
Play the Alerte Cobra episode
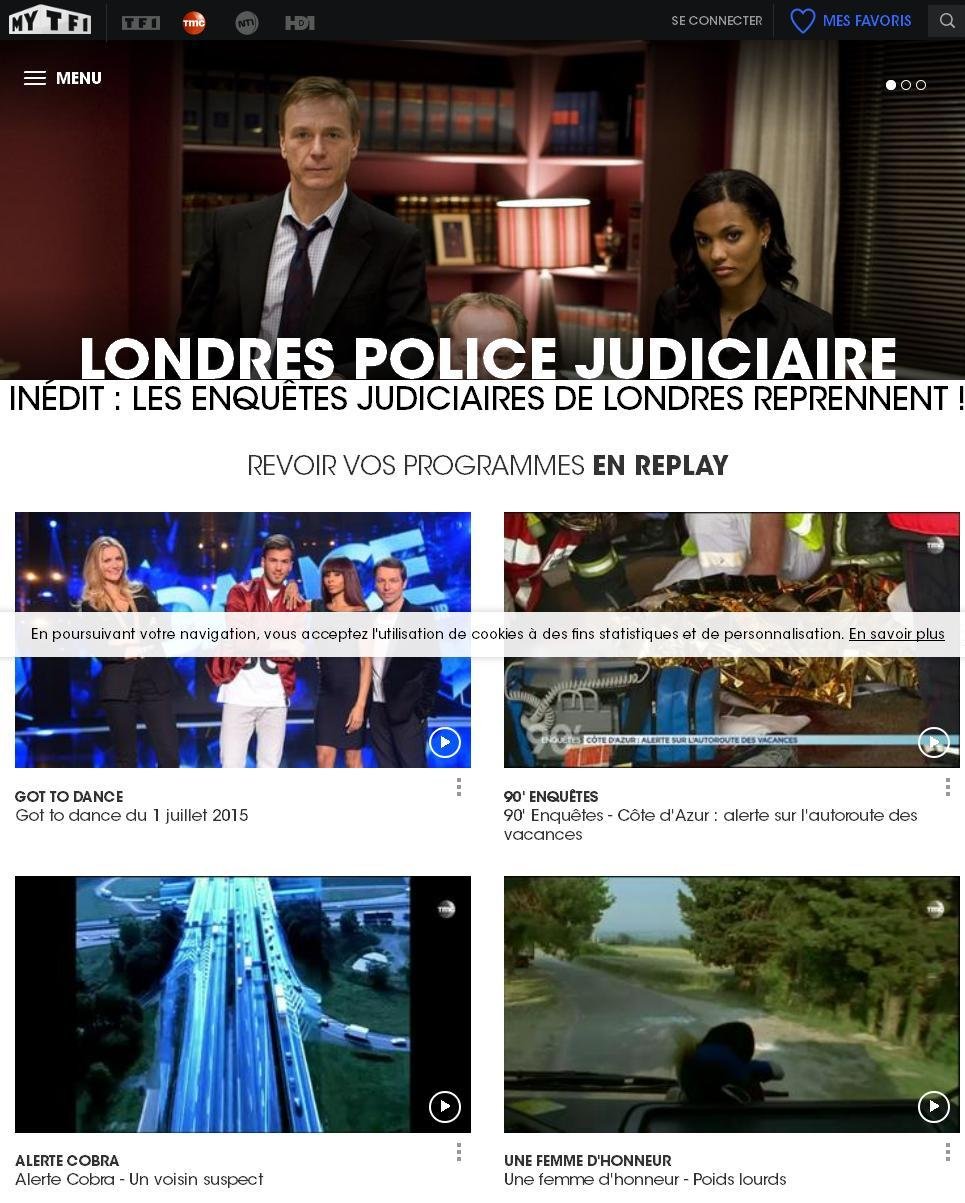pos(444,1107)
